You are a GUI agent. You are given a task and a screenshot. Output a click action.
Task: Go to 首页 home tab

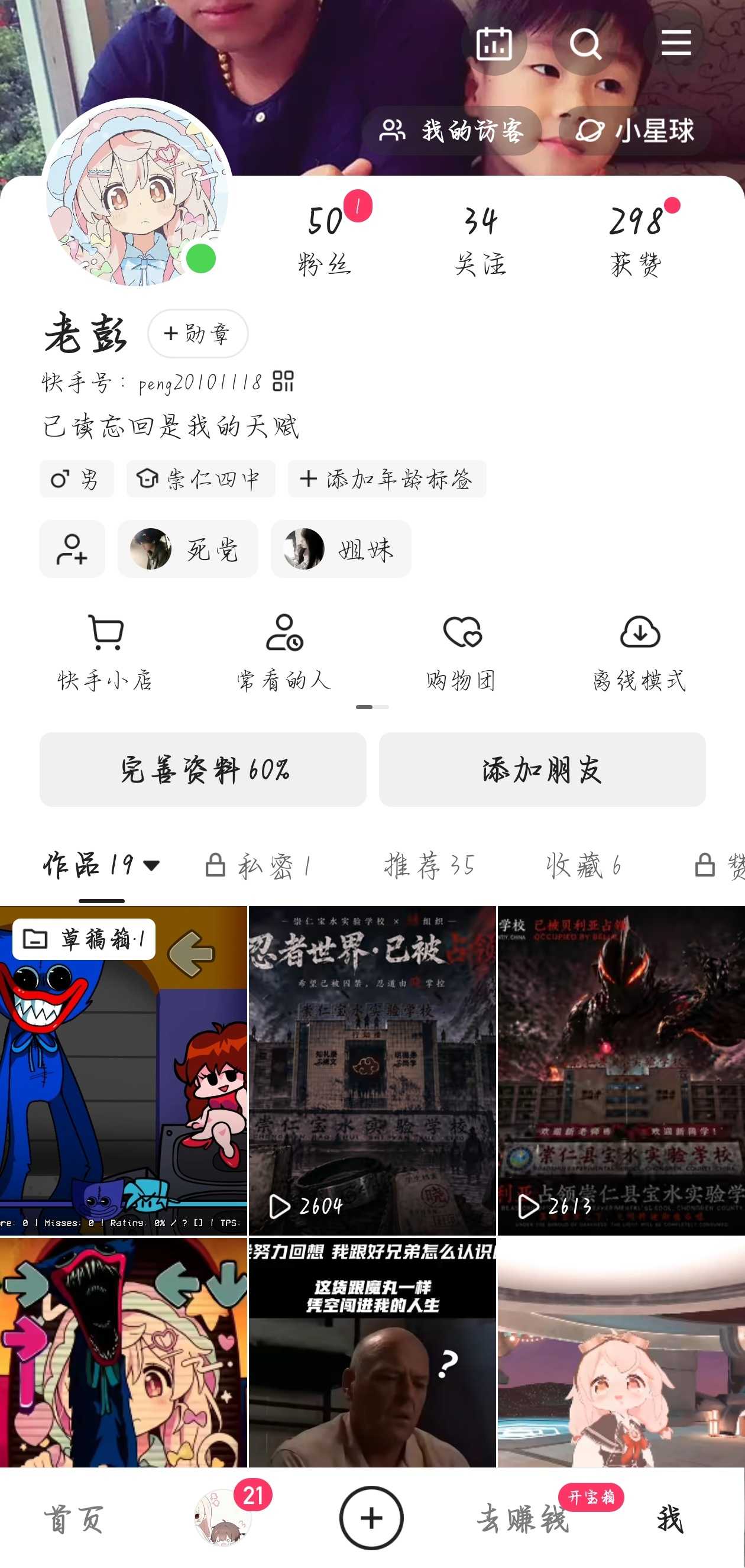coord(74,1519)
